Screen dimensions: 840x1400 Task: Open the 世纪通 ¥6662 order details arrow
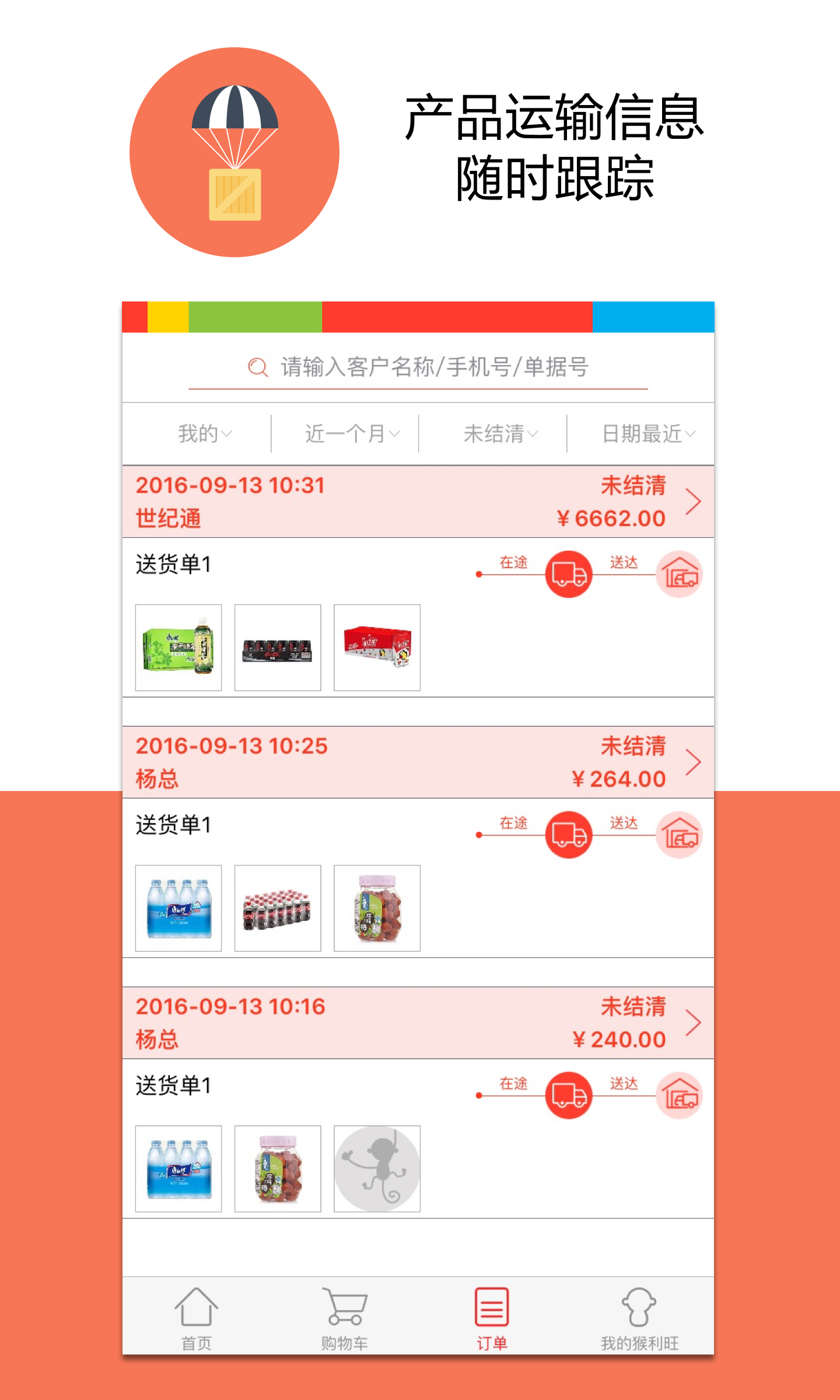click(x=694, y=502)
